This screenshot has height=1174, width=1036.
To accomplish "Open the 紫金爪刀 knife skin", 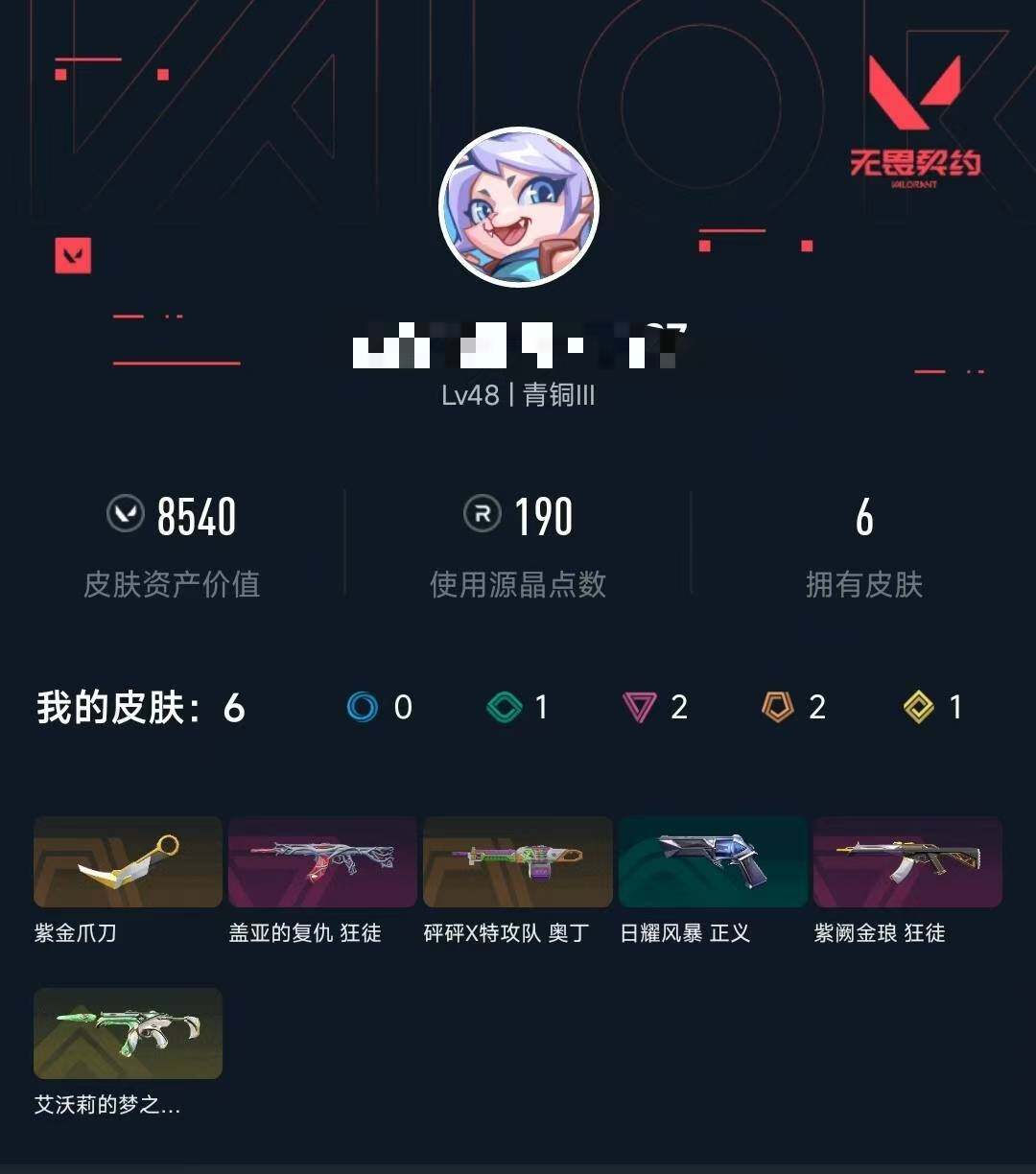I will pyautogui.click(x=127, y=860).
